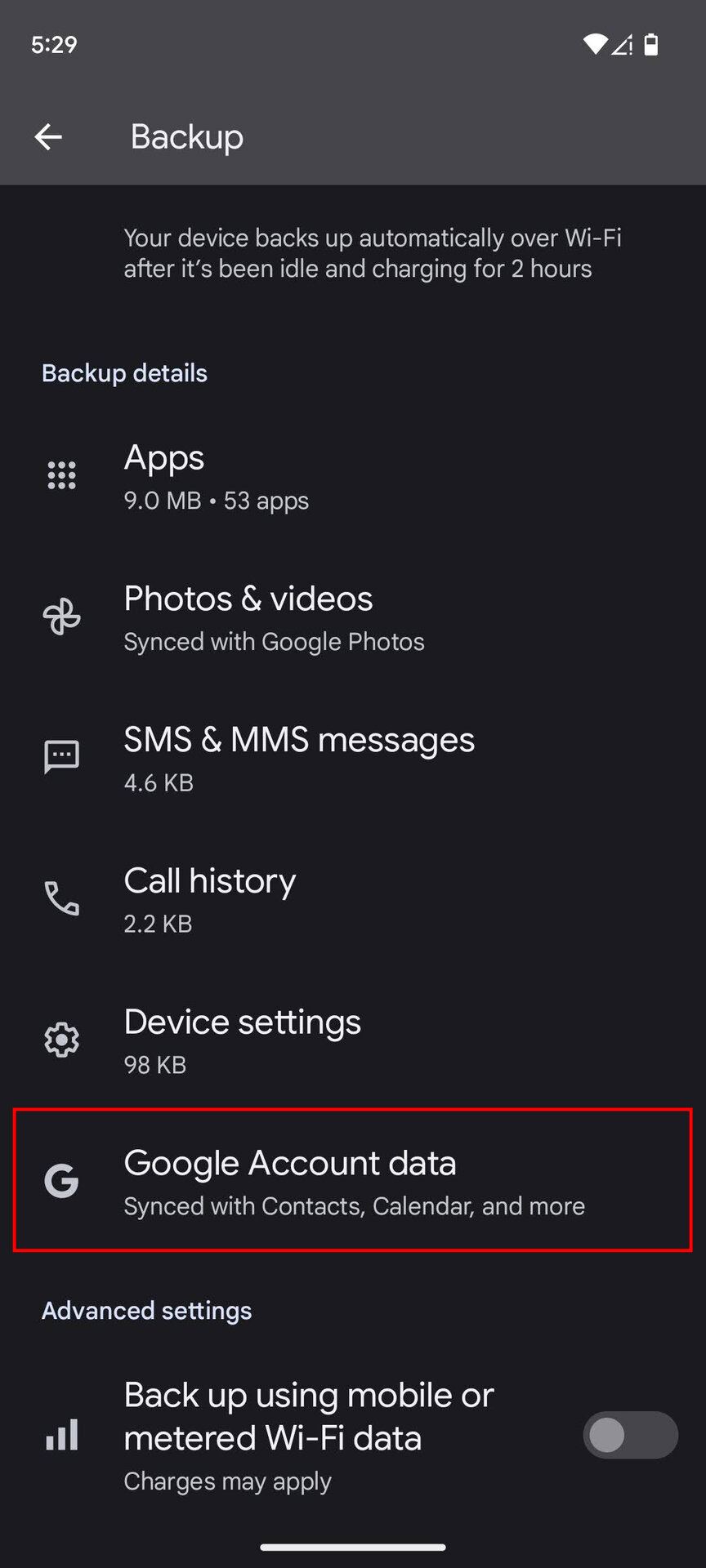
Task: Go back from the Backup screen
Action: pyautogui.click(x=48, y=136)
